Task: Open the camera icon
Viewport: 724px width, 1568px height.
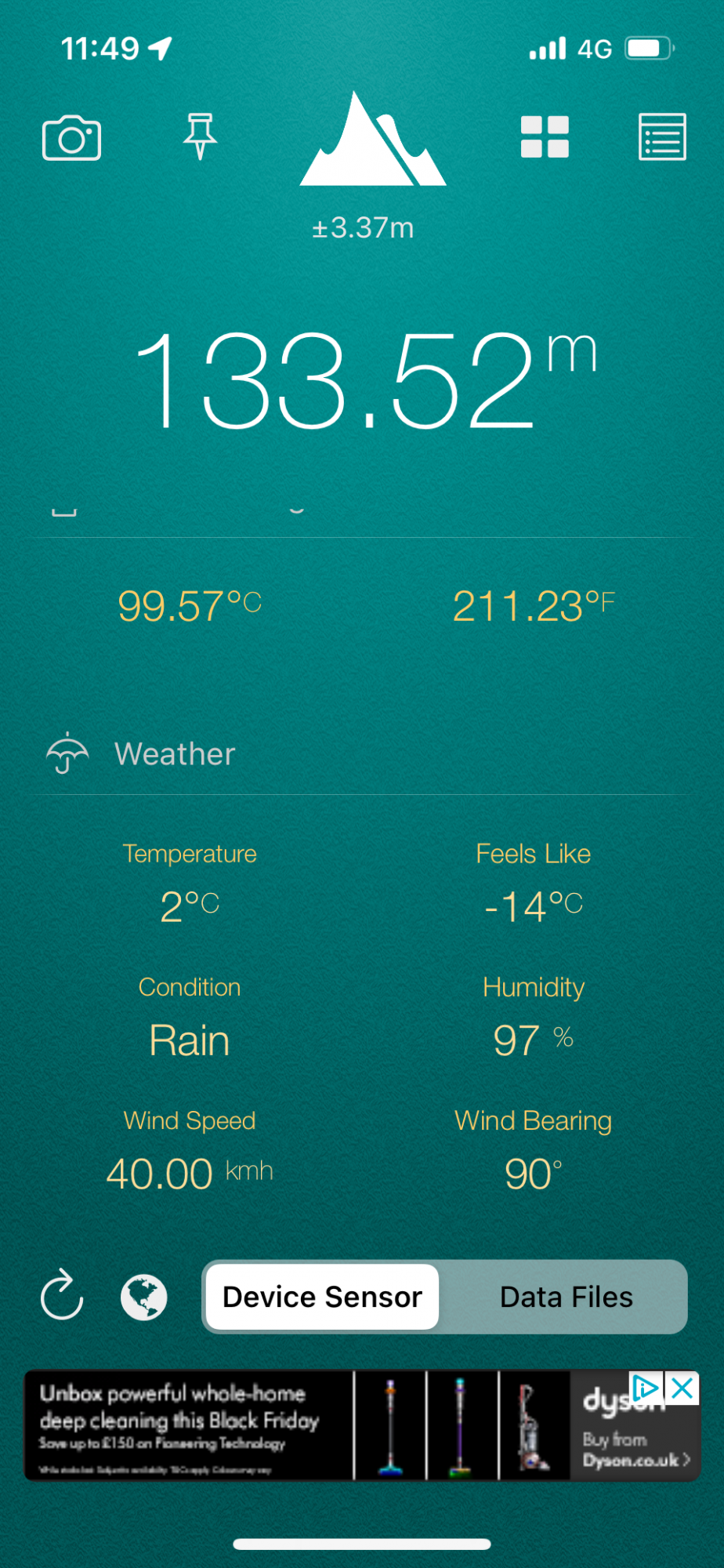Action: (x=71, y=138)
